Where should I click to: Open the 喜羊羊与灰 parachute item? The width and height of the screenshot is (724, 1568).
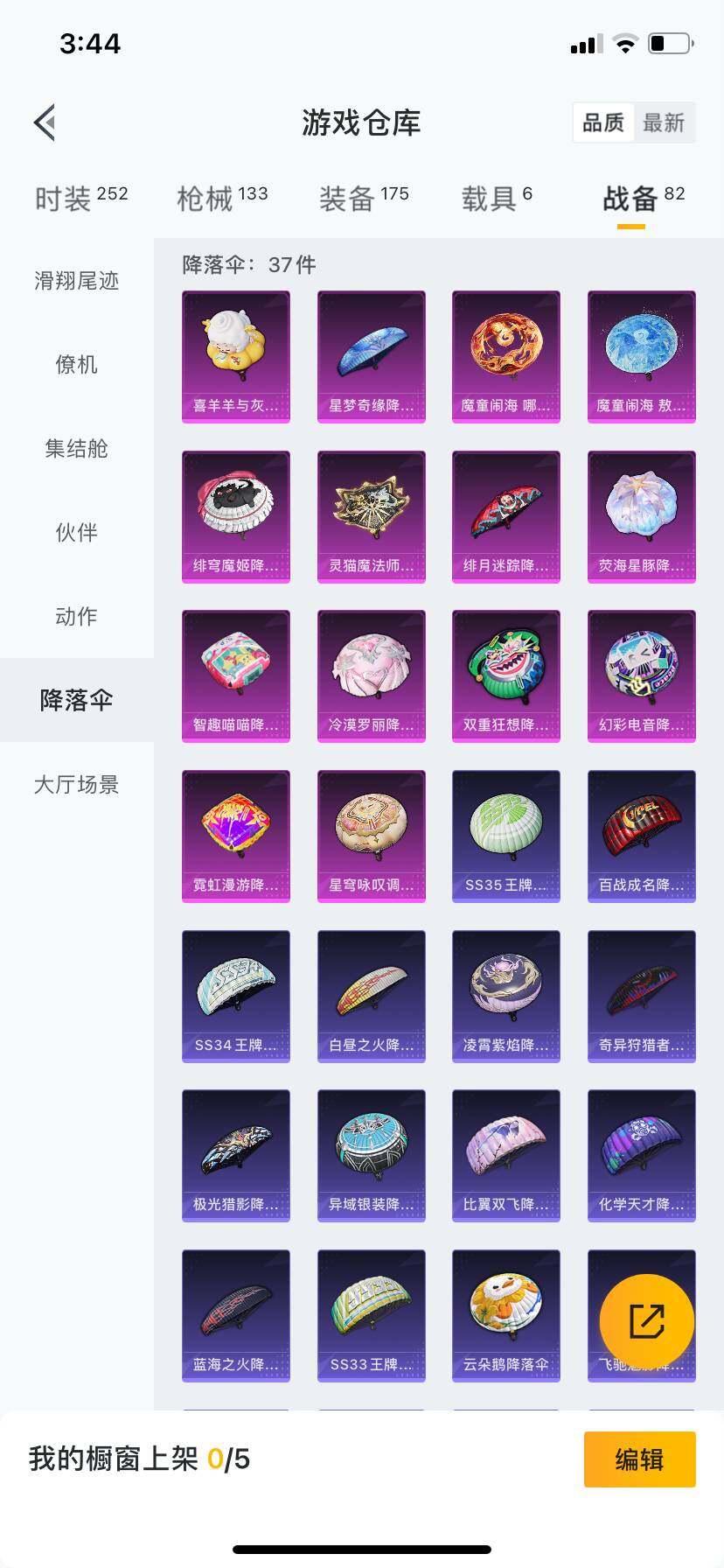point(235,353)
